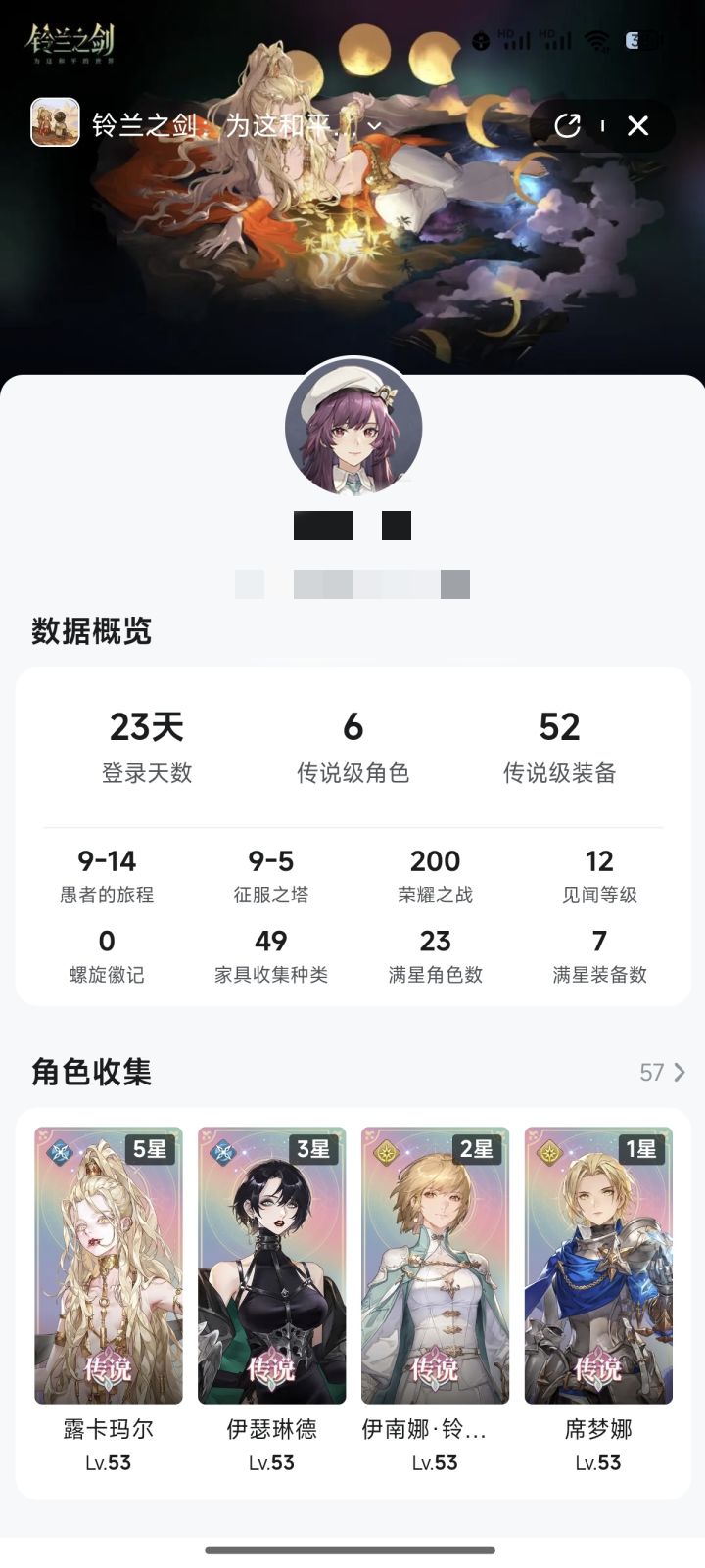Expand the 铃兰之剑 title dropdown
705x1568 pixels.
coord(374,126)
